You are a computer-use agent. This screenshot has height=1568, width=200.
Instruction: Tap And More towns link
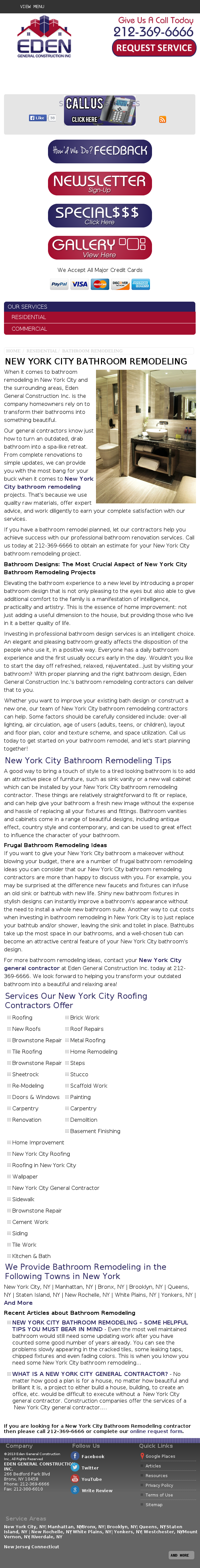[18, 1303]
